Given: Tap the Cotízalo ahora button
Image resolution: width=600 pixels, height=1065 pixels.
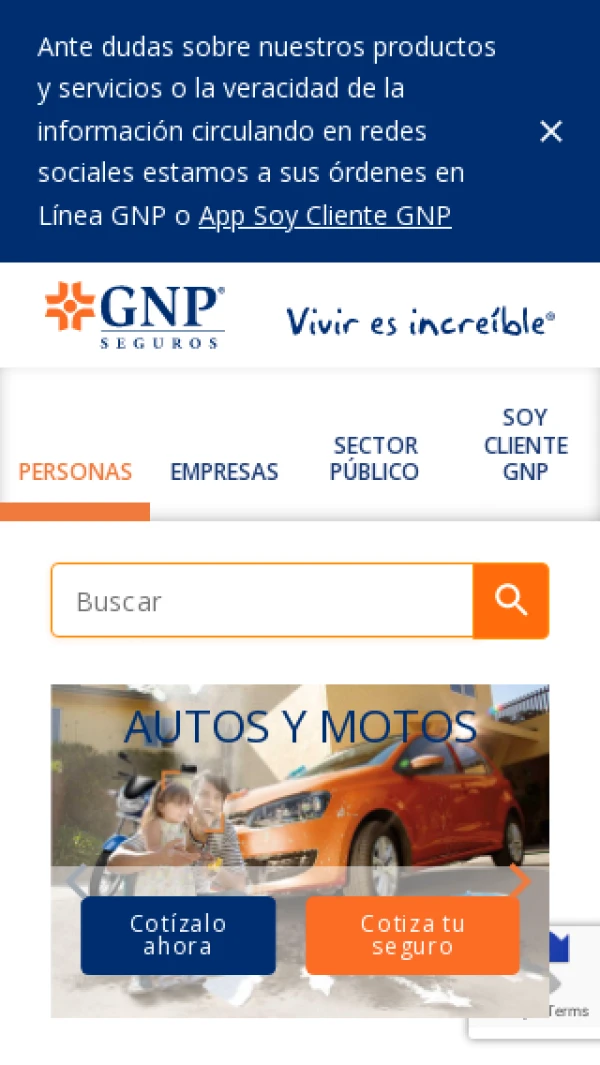Looking at the screenshot, I should [178, 935].
